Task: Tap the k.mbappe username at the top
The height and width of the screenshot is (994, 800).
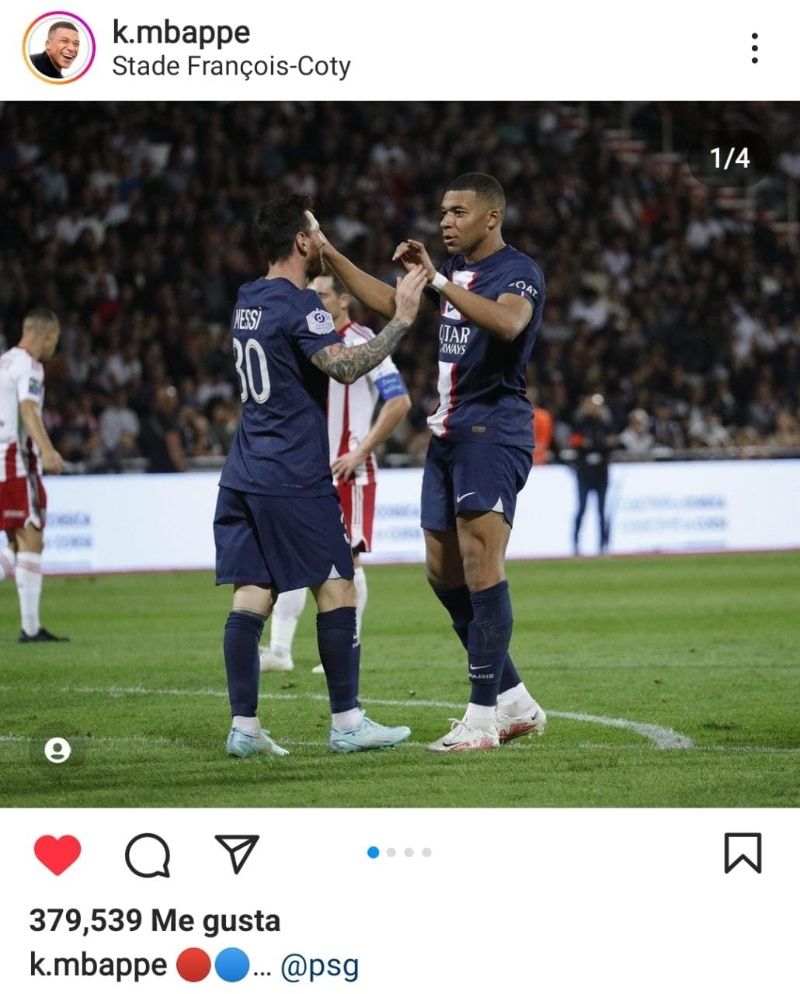Action: coord(179,32)
